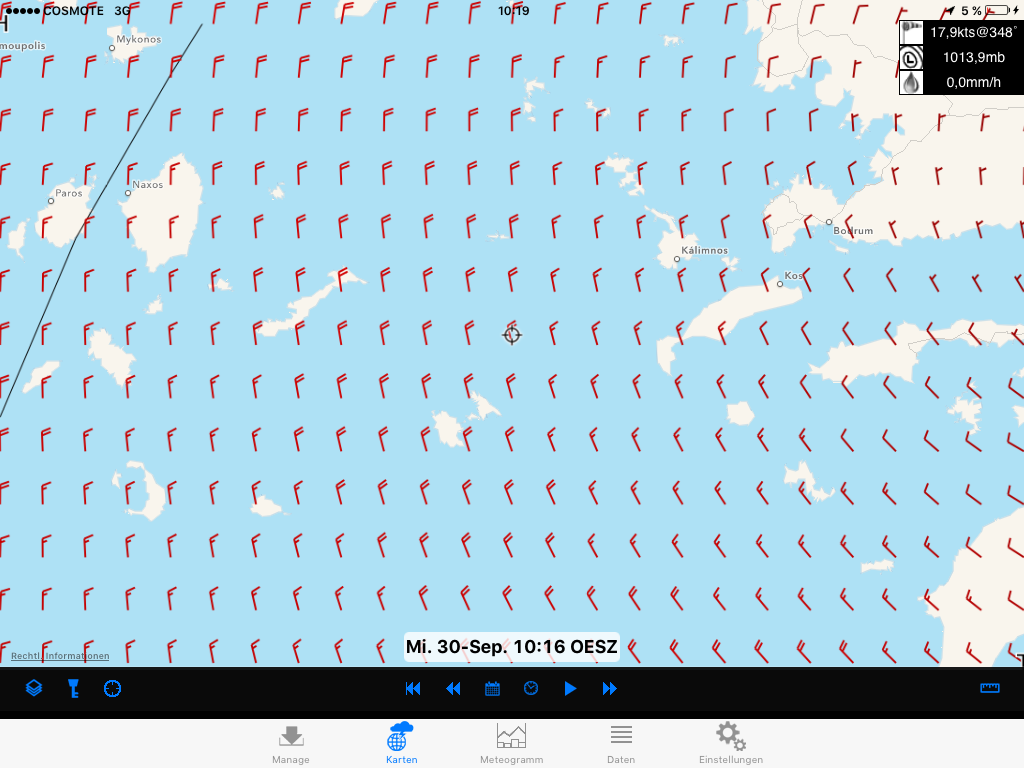Tap the clock time icon
1024x768 pixels.
pos(531,688)
